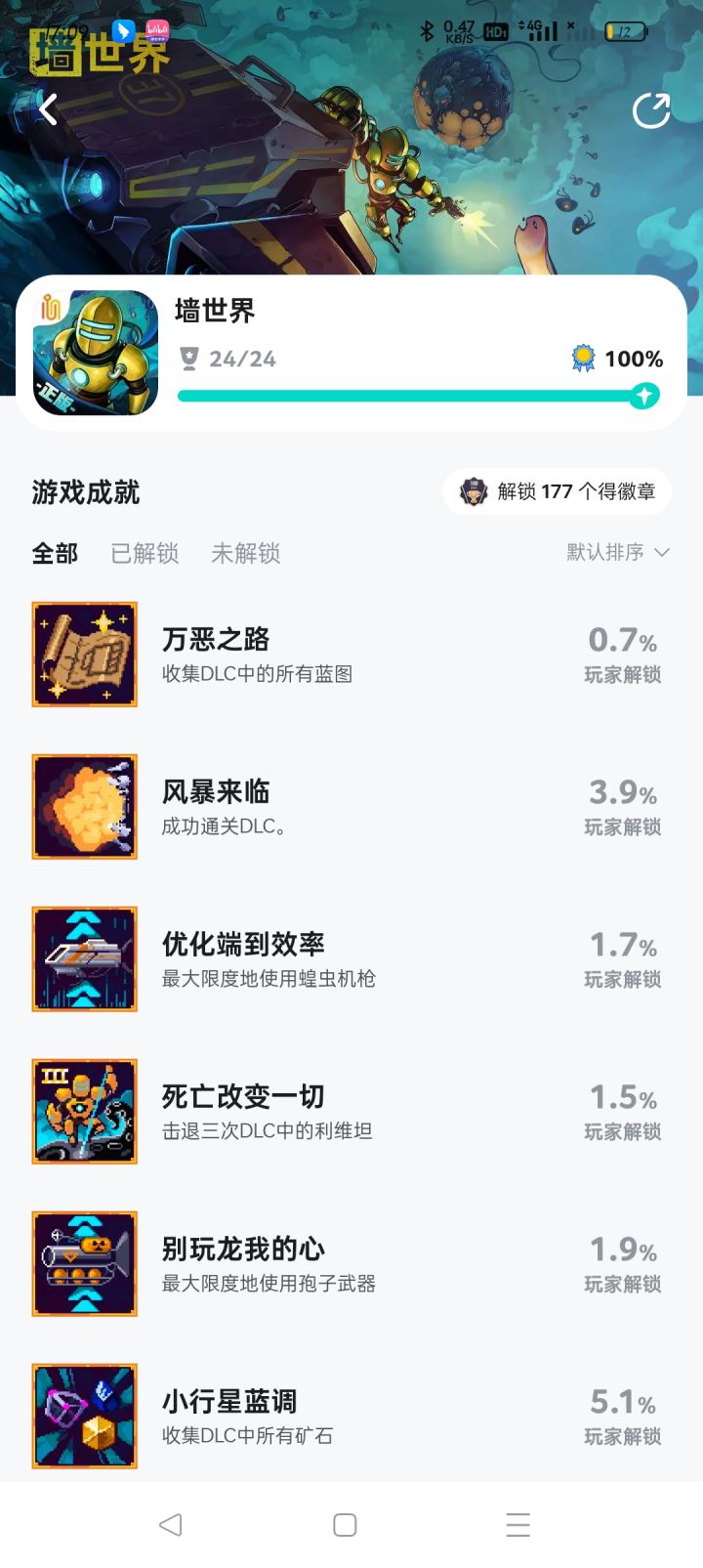Switch to the 未解锁 tab
Screen dimensions: 703x1568
[x=245, y=554]
